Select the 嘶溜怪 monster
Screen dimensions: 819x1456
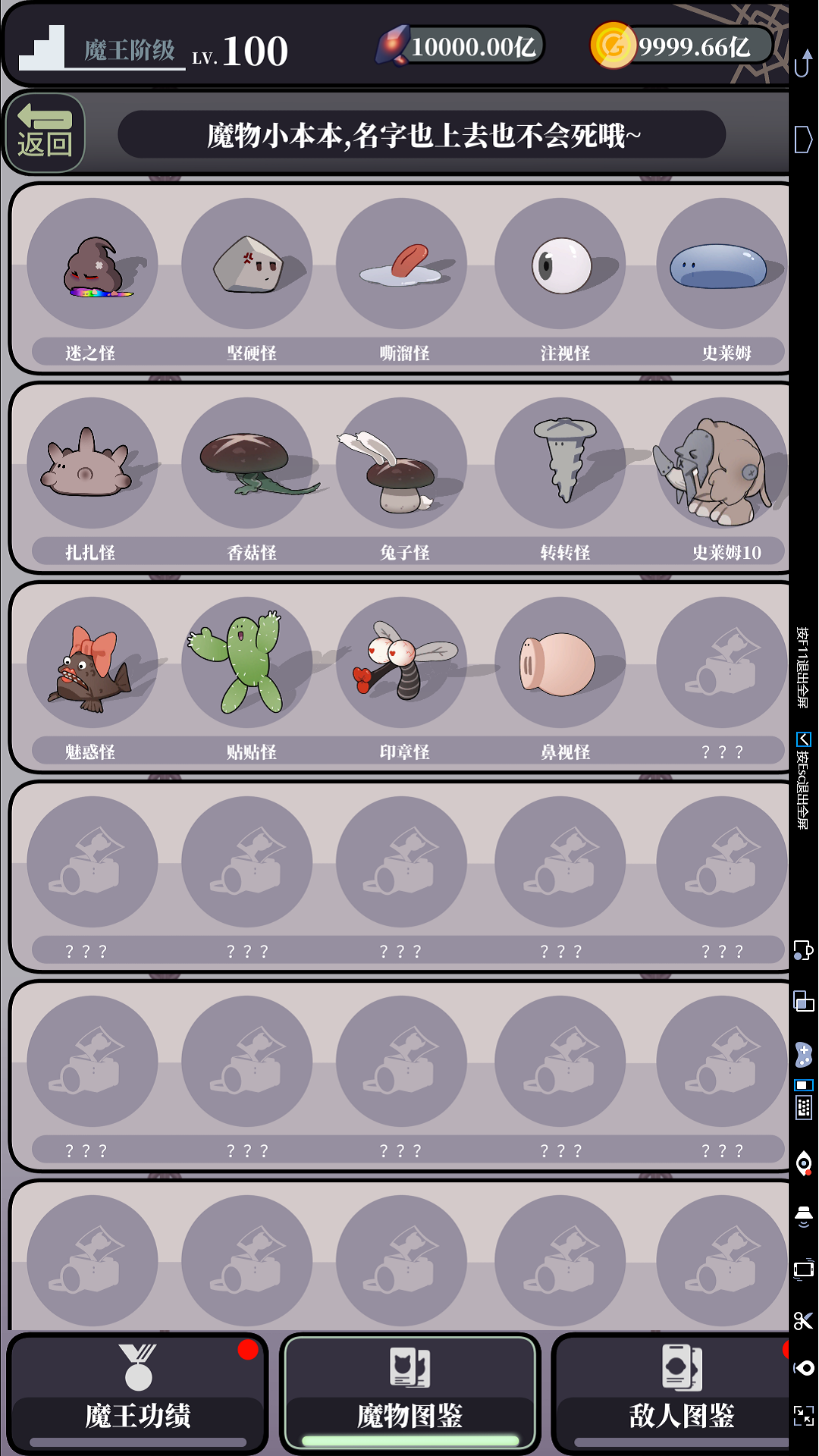coord(402,264)
